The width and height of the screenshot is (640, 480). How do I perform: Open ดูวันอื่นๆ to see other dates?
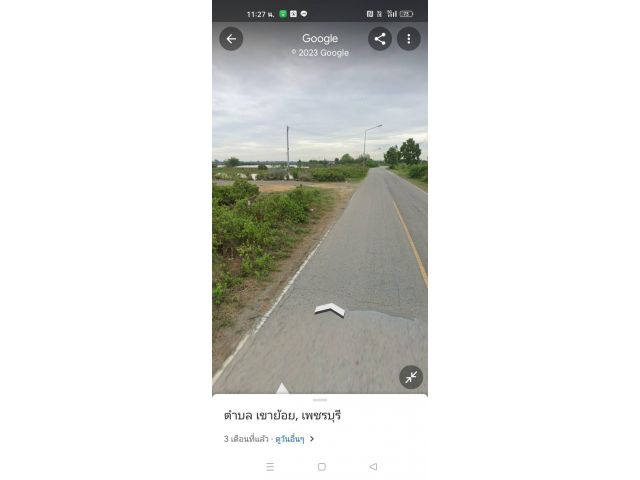(290, 438)
